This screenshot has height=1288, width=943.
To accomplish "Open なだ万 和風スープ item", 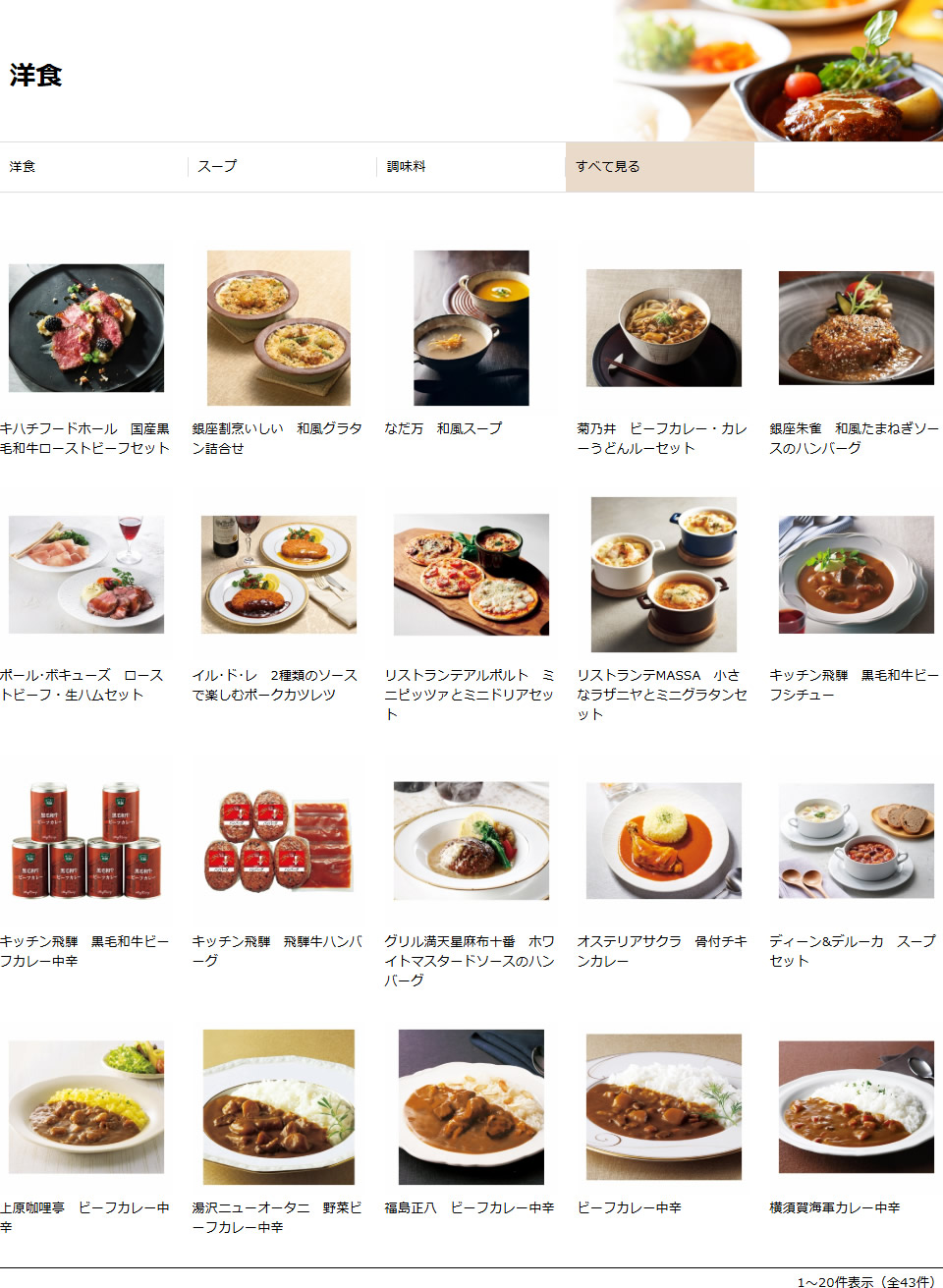I will point(471,328).
